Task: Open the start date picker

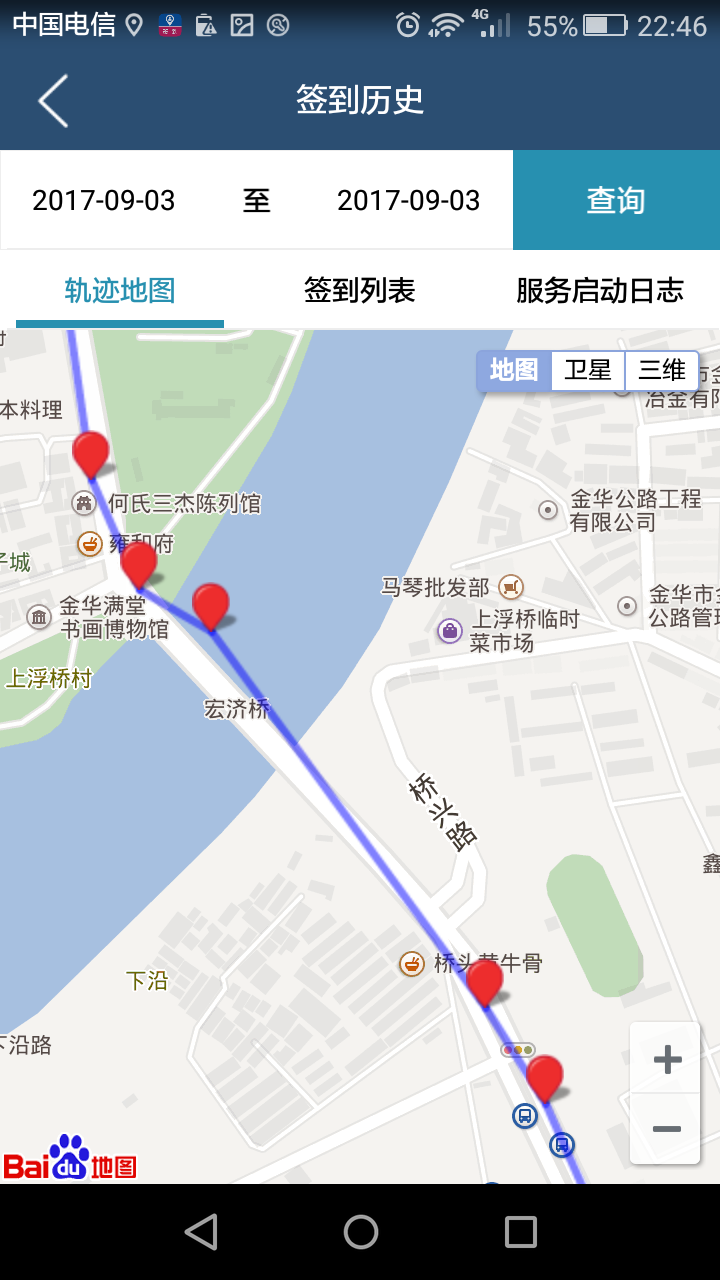Action: tap(104, 201)
